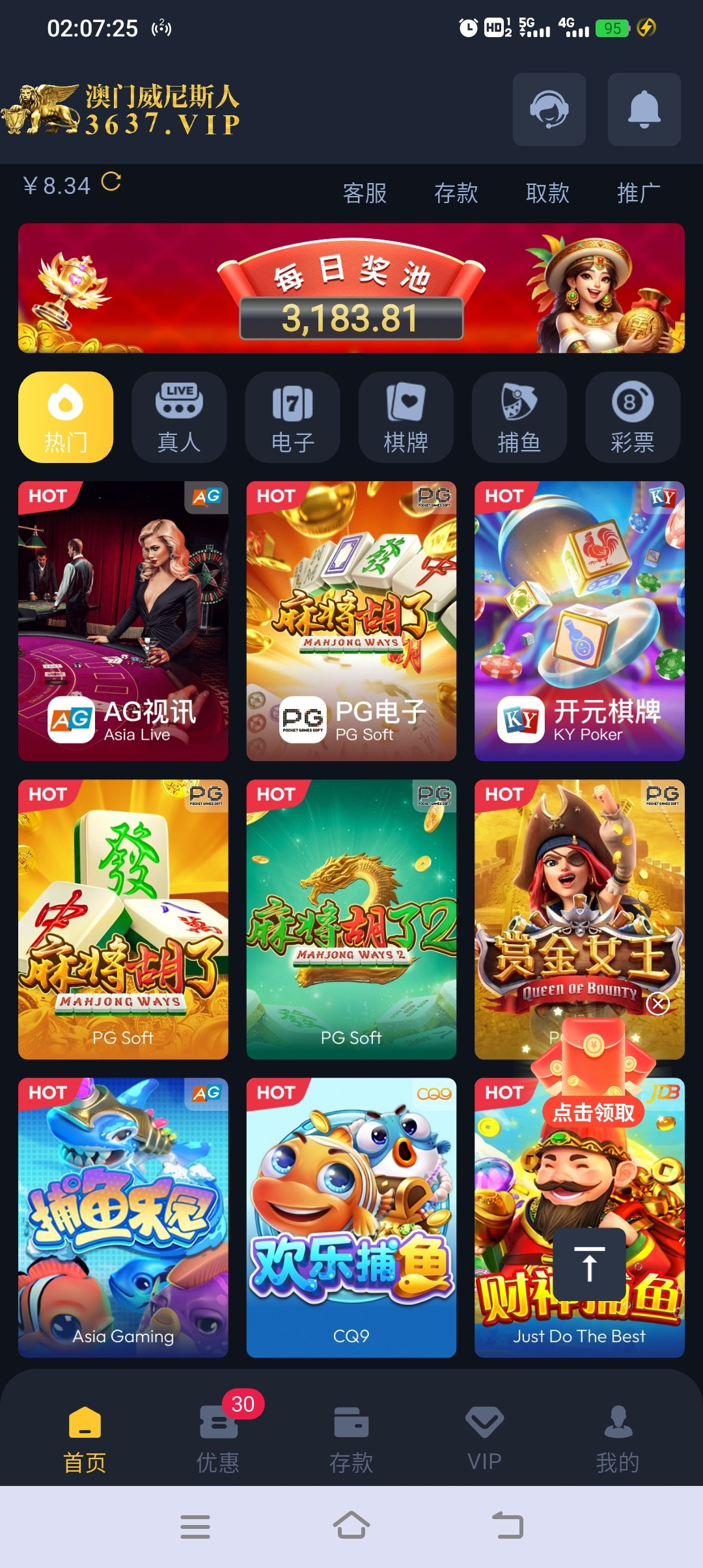Open the 欢乐捕鱼 CQ9 game

[351, 1218]
